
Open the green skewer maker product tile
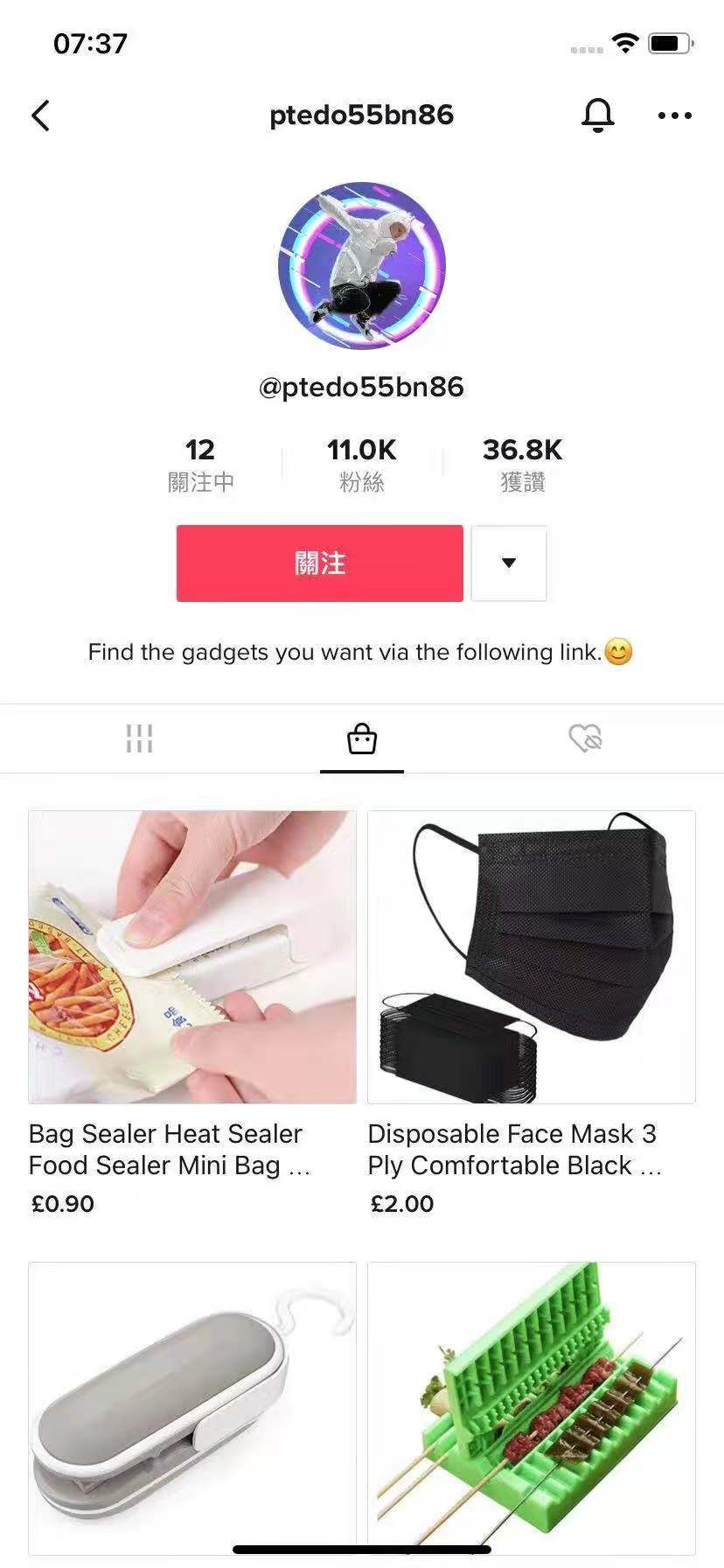click(x=532, y=1407)
